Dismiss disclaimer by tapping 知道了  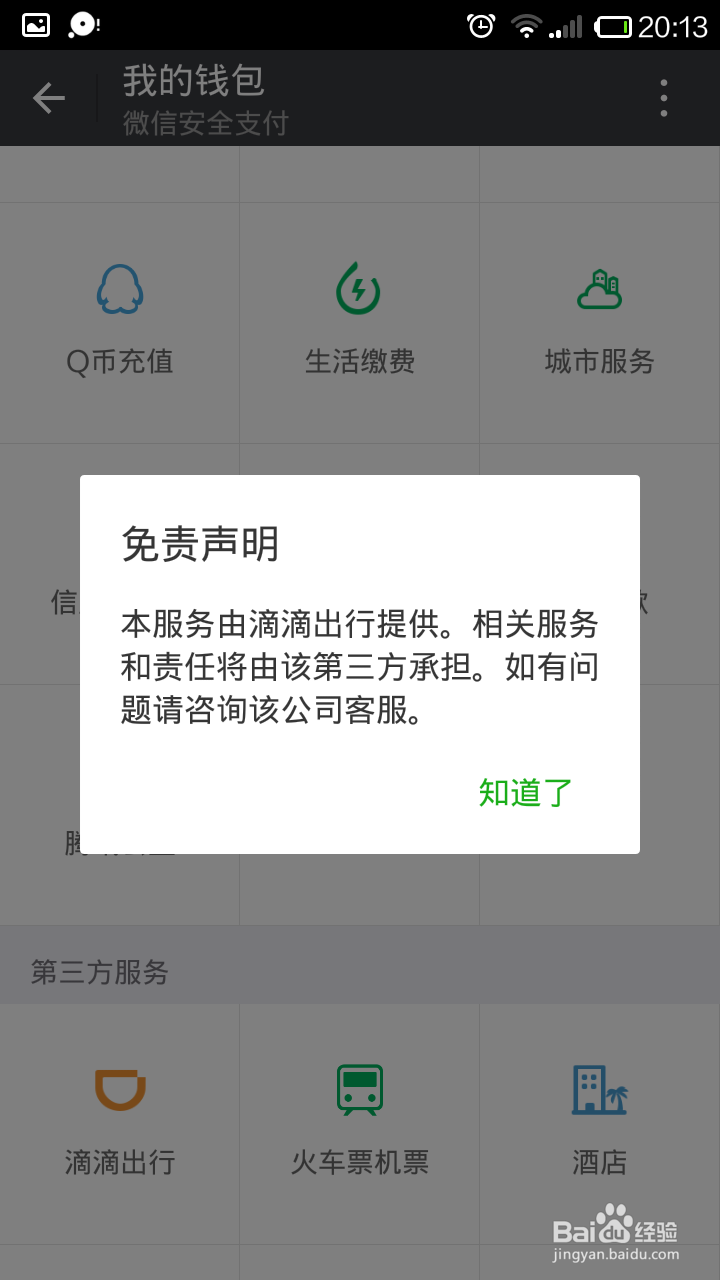[x=524, y=792]
